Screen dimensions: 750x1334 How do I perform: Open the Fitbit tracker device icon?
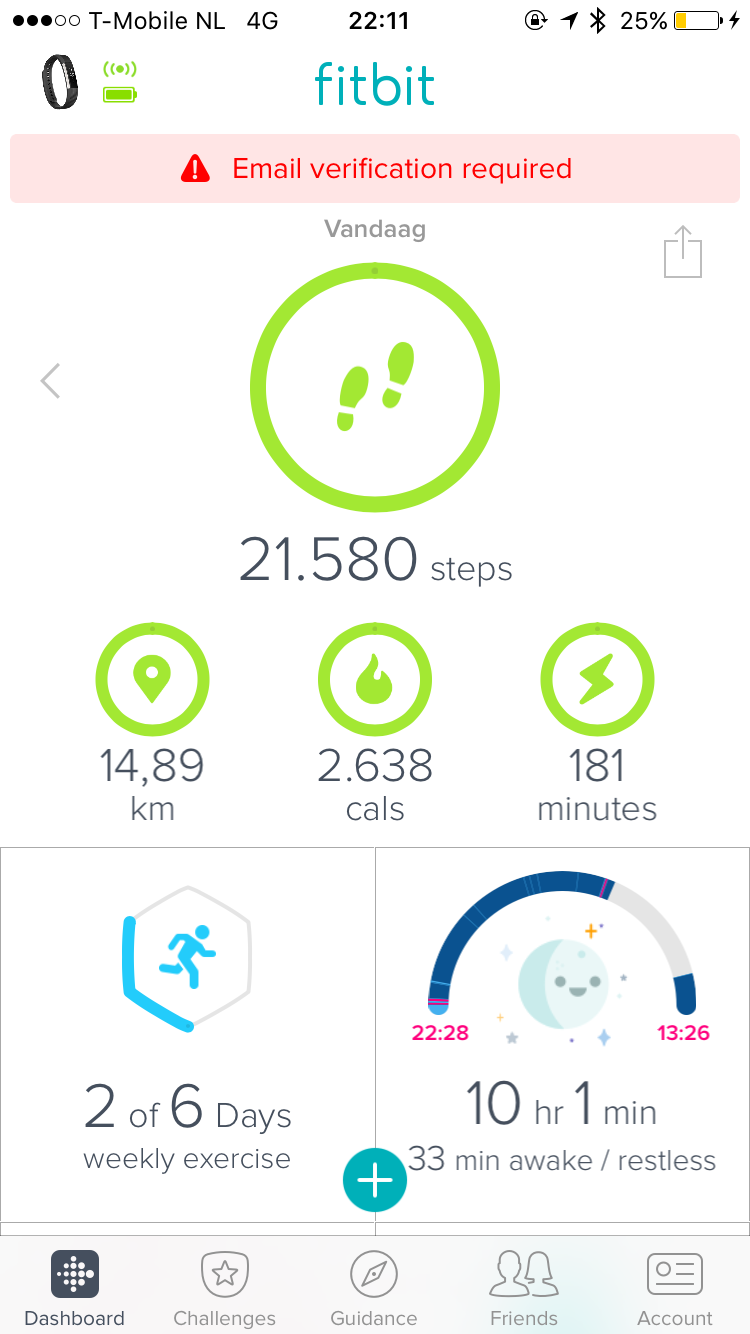(61, 83)
